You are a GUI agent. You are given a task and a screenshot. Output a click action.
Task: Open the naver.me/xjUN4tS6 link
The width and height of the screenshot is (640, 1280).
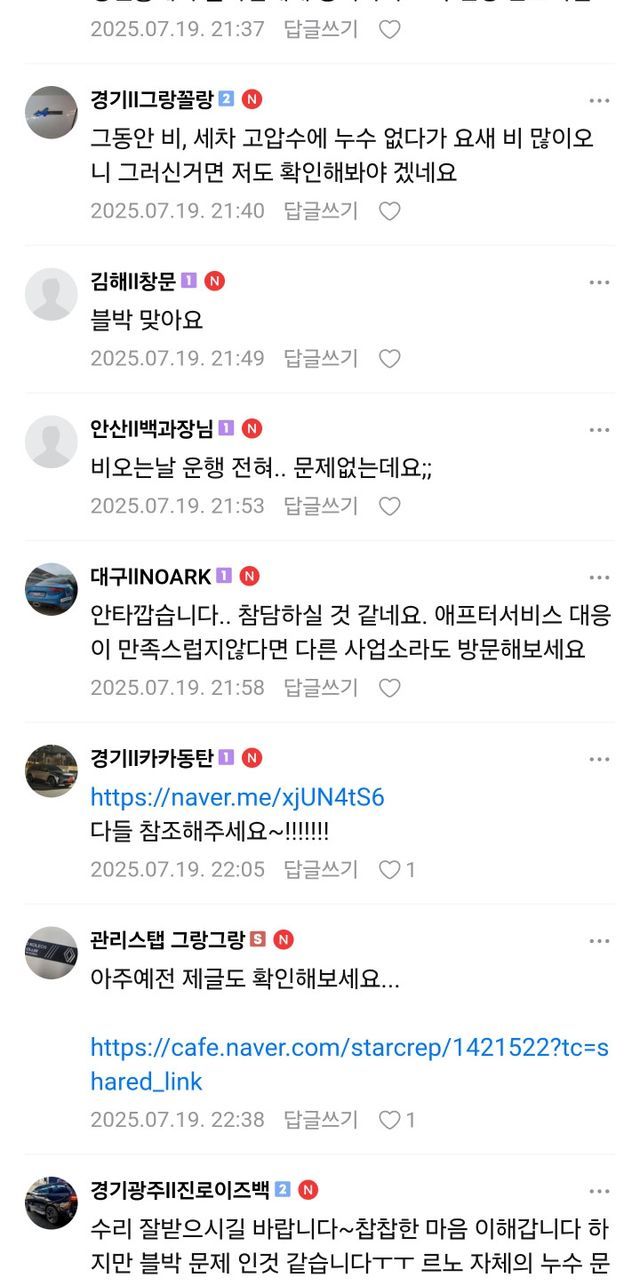click(237, 797)
